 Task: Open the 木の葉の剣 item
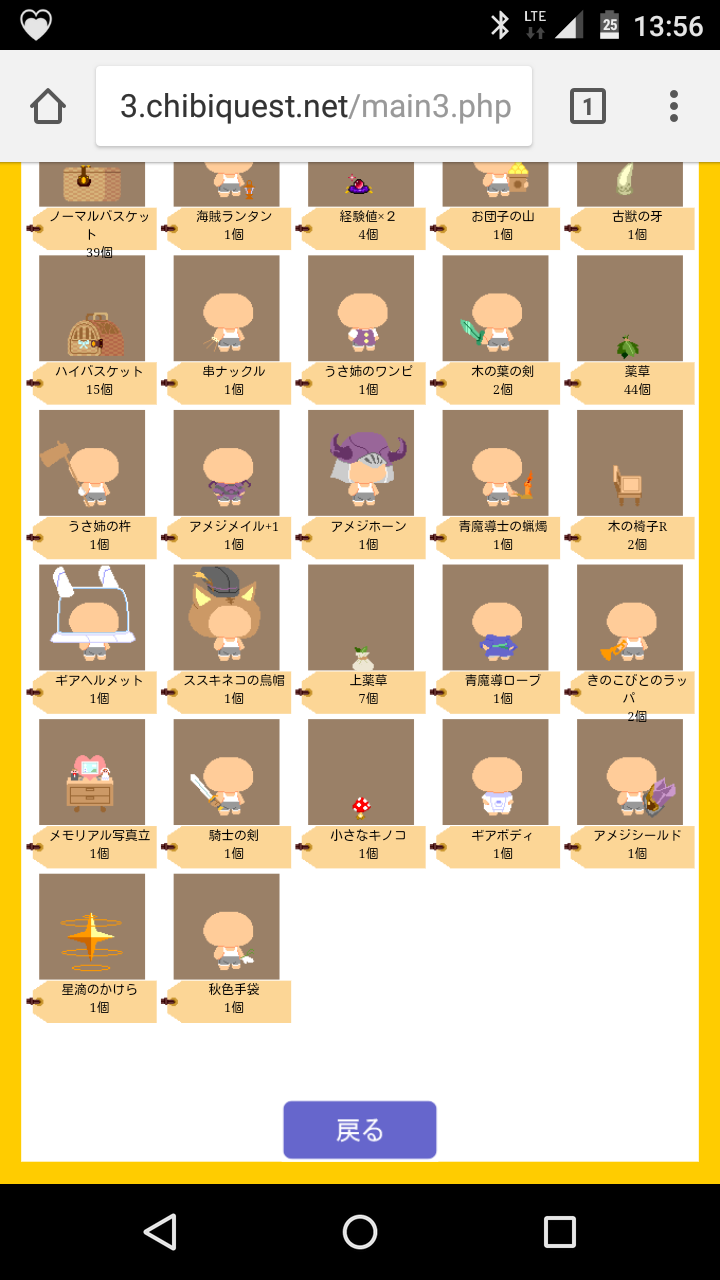pos(495,308)
